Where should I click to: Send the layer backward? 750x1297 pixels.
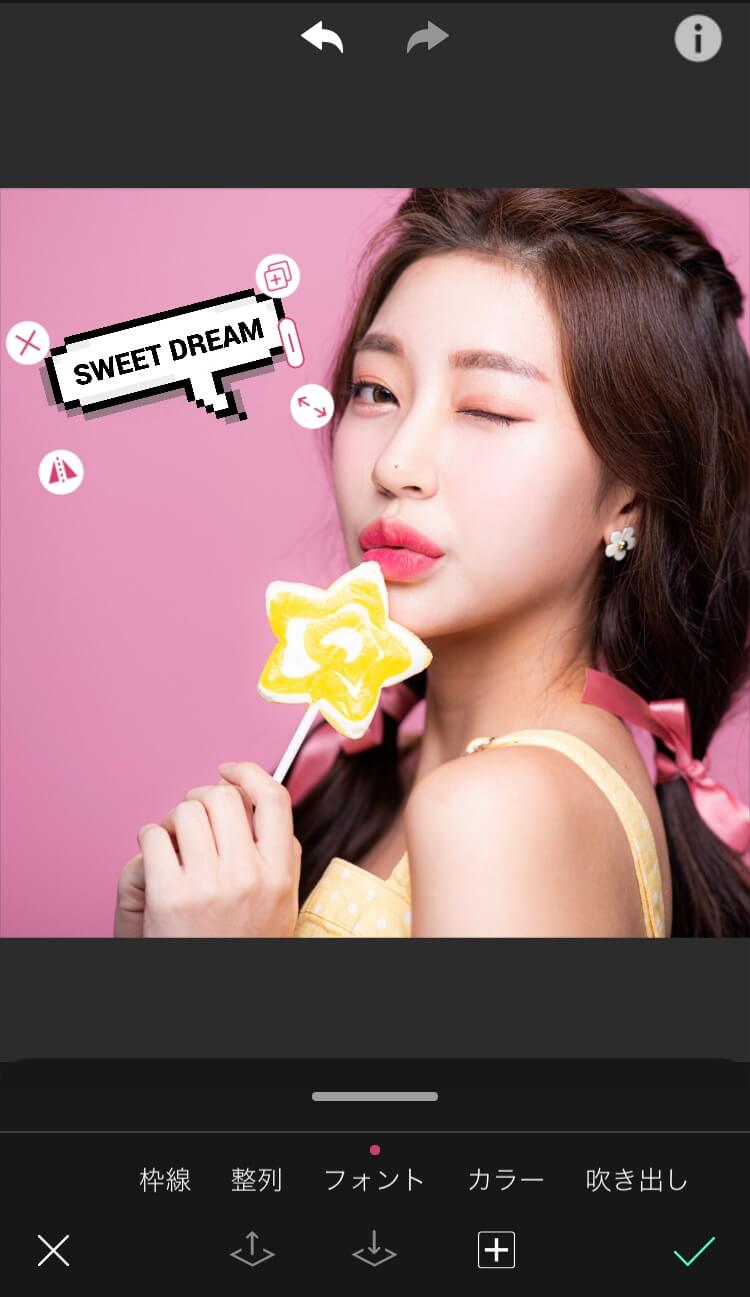coord(374,1250)
